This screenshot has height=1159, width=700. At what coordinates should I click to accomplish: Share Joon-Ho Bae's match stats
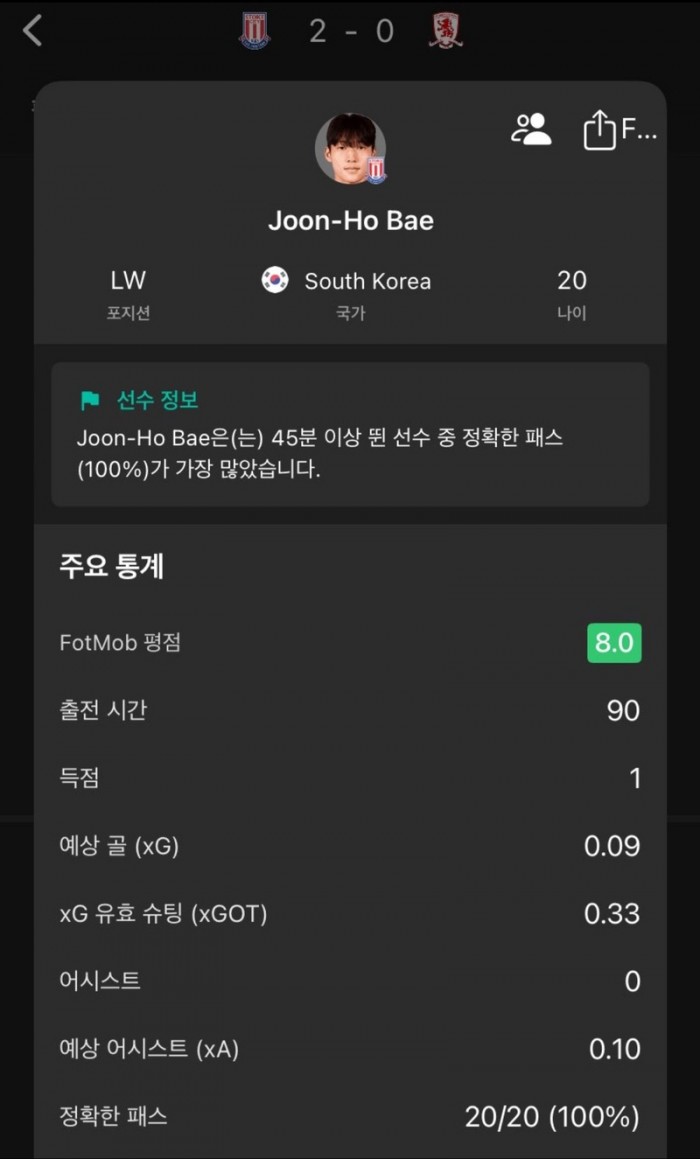pos(599,130)
